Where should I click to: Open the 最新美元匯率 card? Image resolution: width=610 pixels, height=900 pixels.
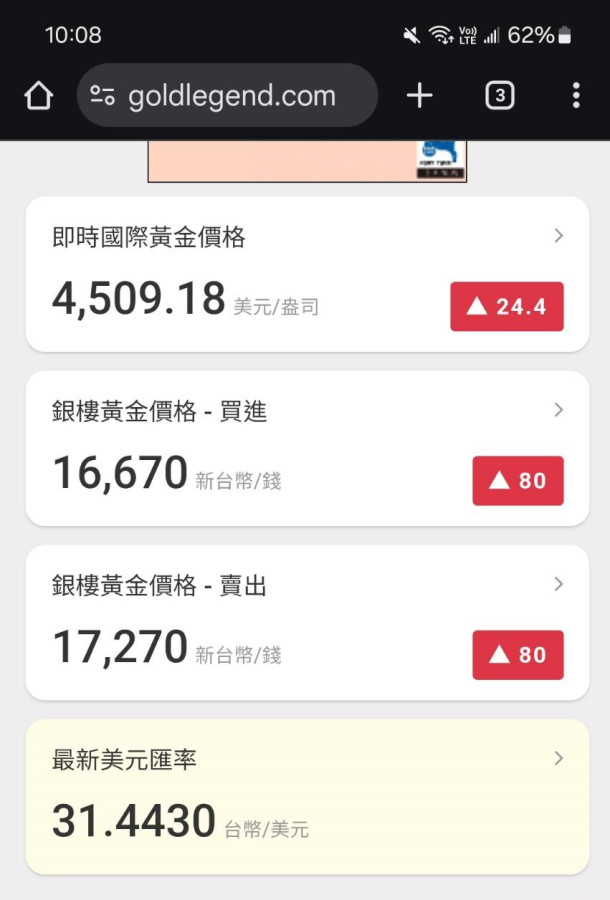tap(306, 796)
